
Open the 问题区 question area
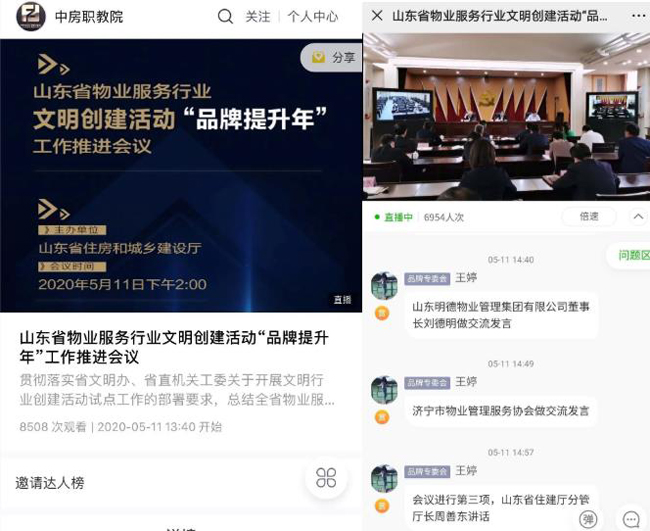633,256
